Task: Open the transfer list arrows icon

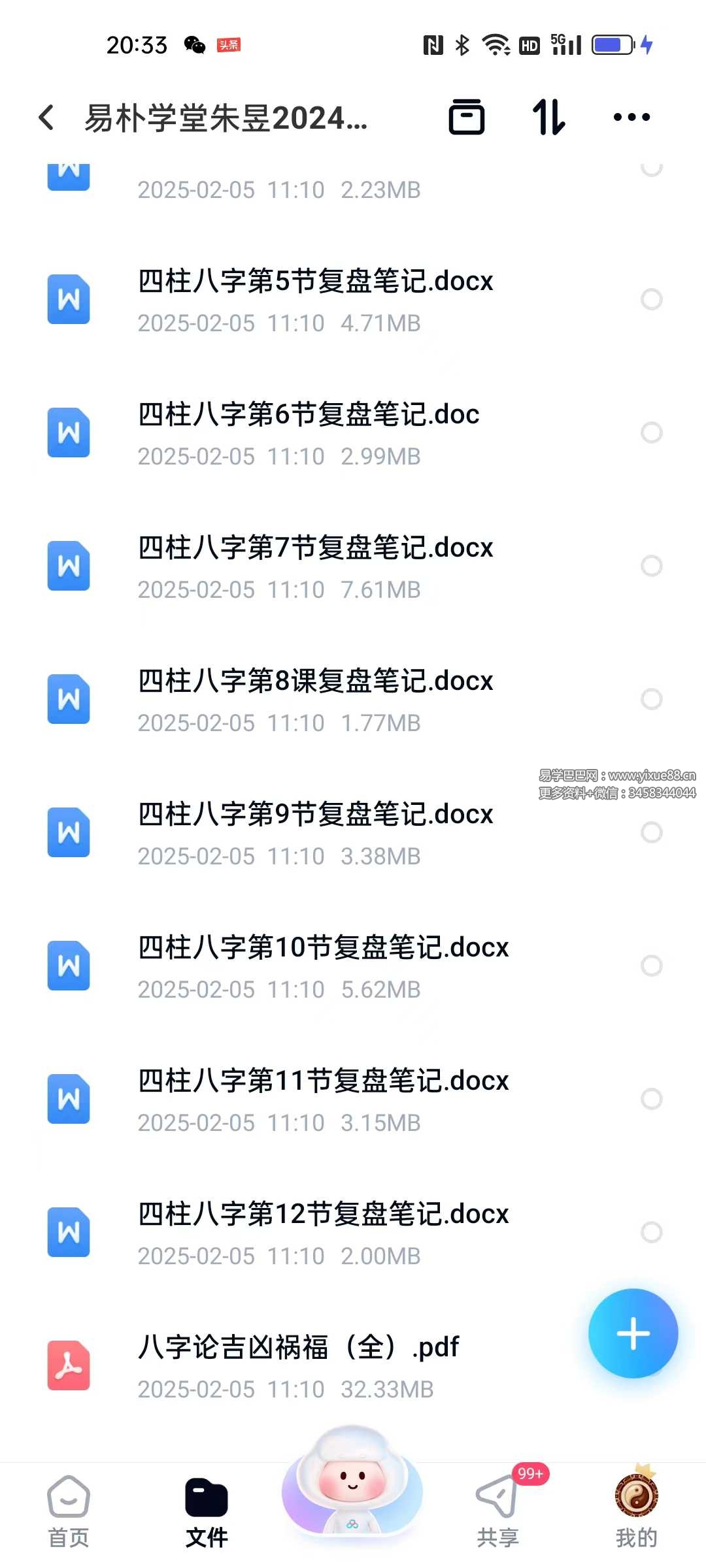Action: pos(548,118)
